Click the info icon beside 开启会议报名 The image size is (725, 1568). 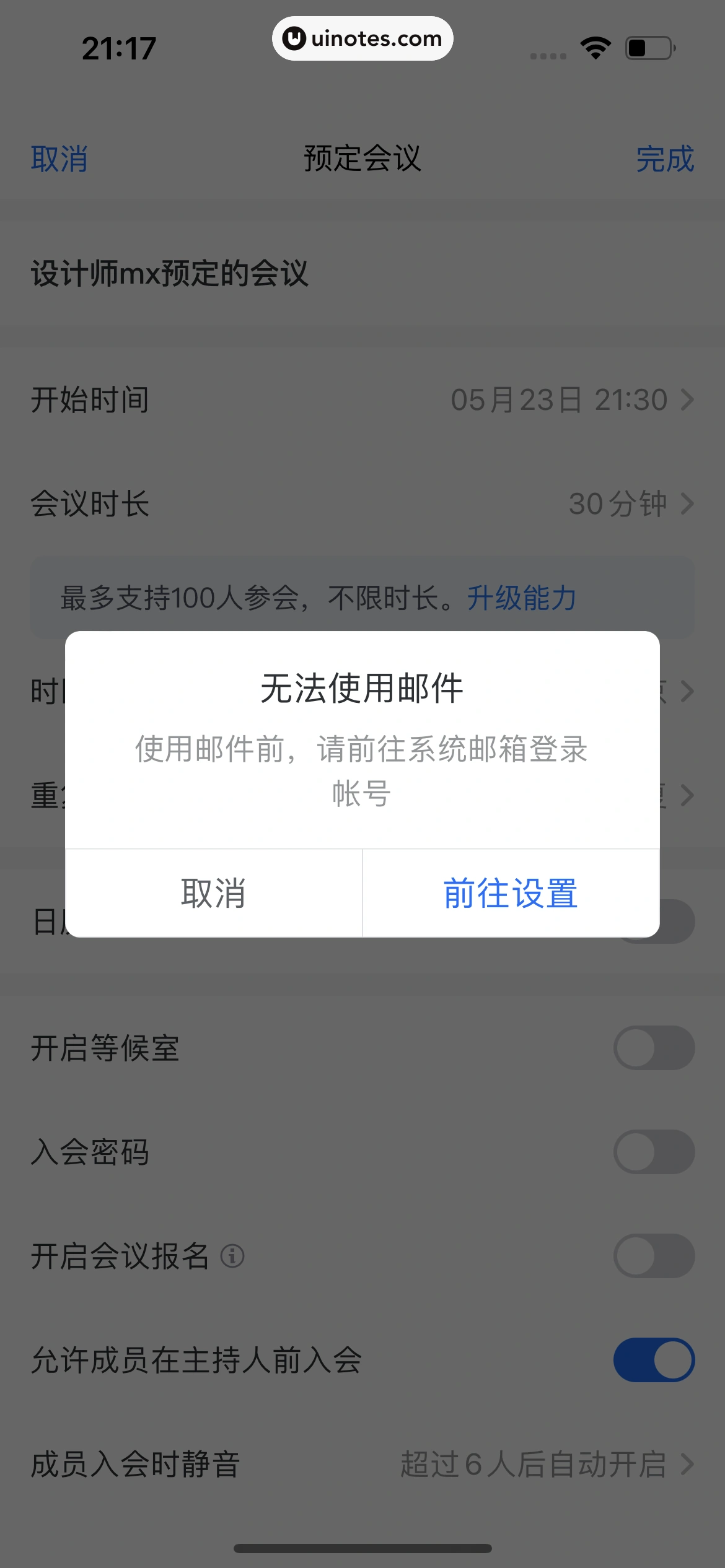(x=232, y=1257)
